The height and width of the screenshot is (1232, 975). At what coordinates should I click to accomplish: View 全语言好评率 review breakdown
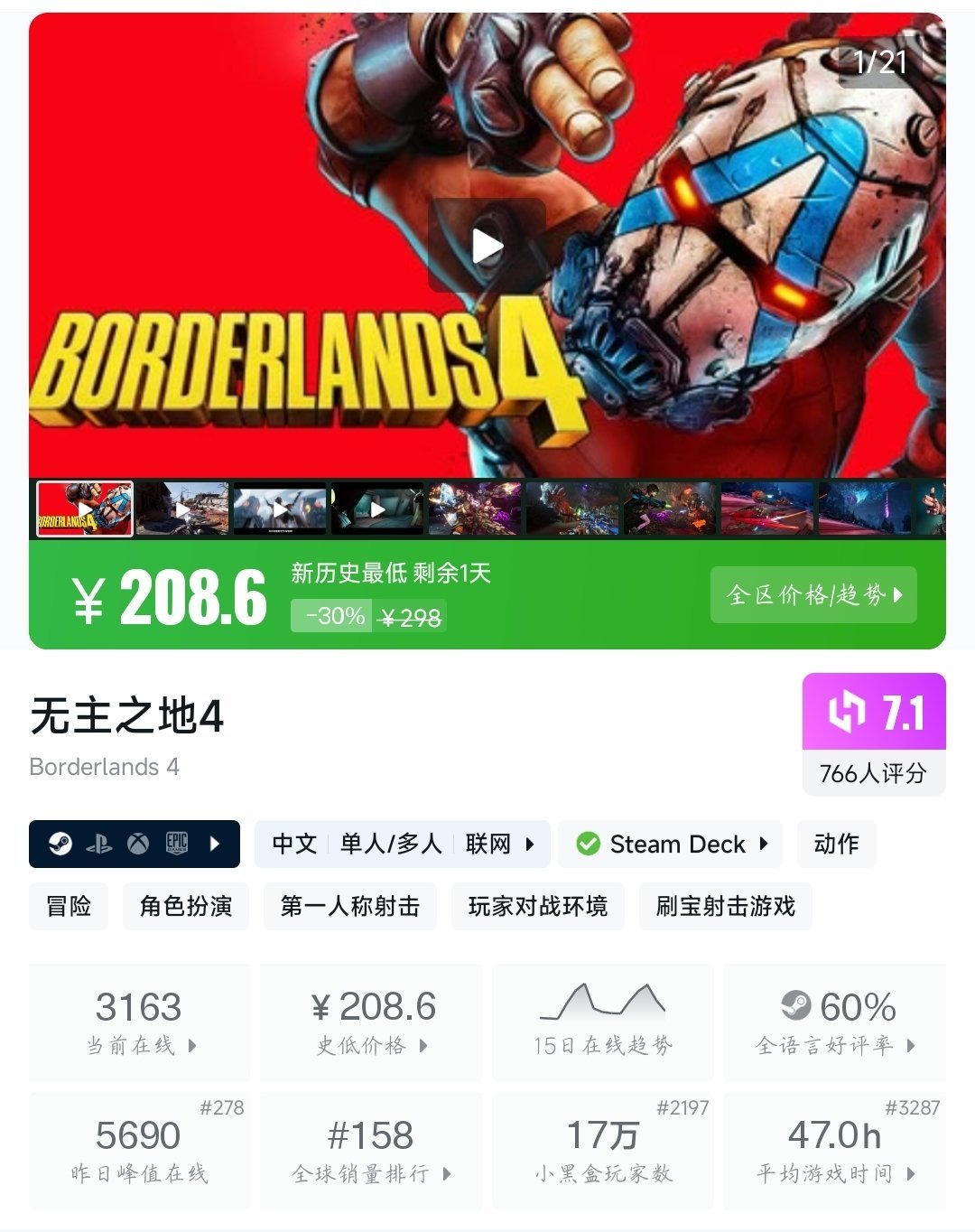[x=835, y=1022]
